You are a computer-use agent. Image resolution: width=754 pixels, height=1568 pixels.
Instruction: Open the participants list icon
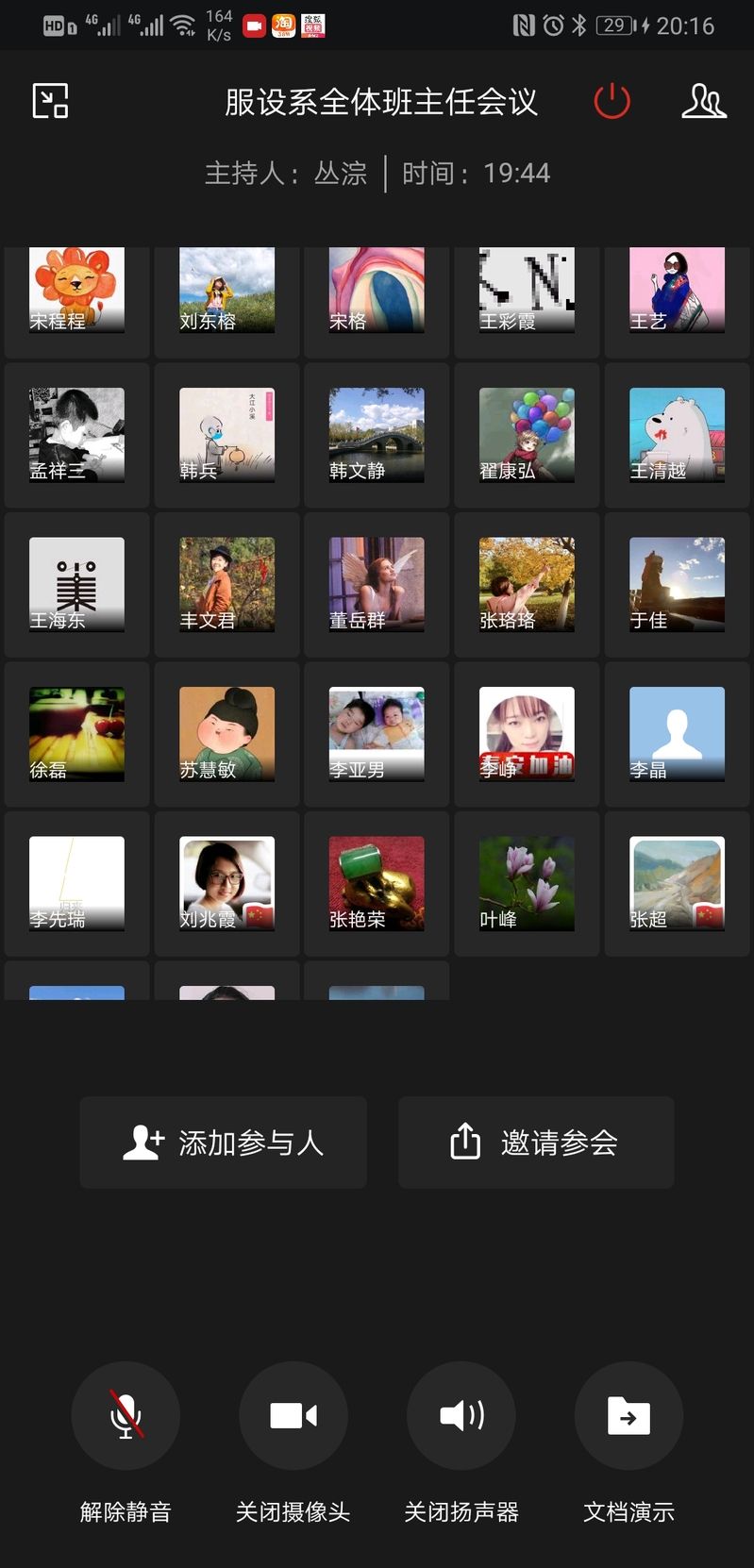click(x=703, y=101)
